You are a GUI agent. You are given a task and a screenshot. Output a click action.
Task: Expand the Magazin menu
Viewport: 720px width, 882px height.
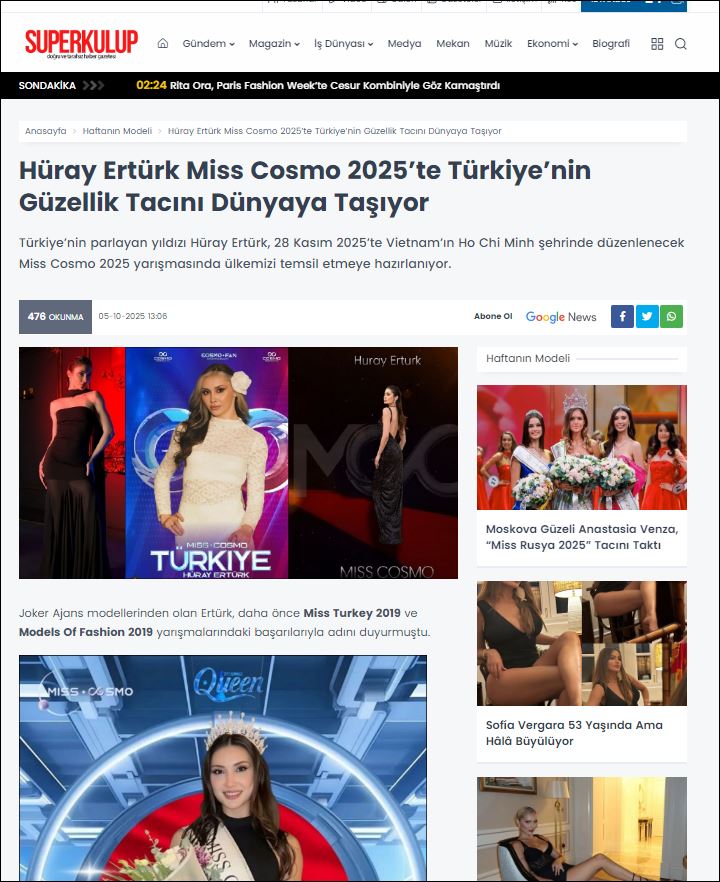point(275,44)
